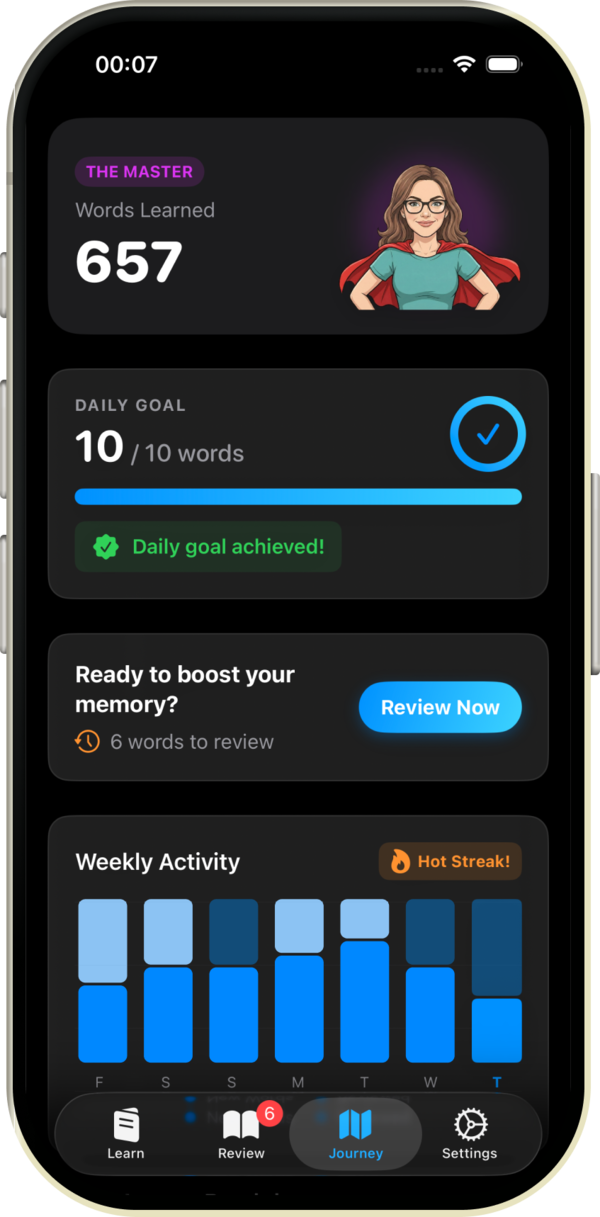Open the Review tab

(x=241, y=1134)
